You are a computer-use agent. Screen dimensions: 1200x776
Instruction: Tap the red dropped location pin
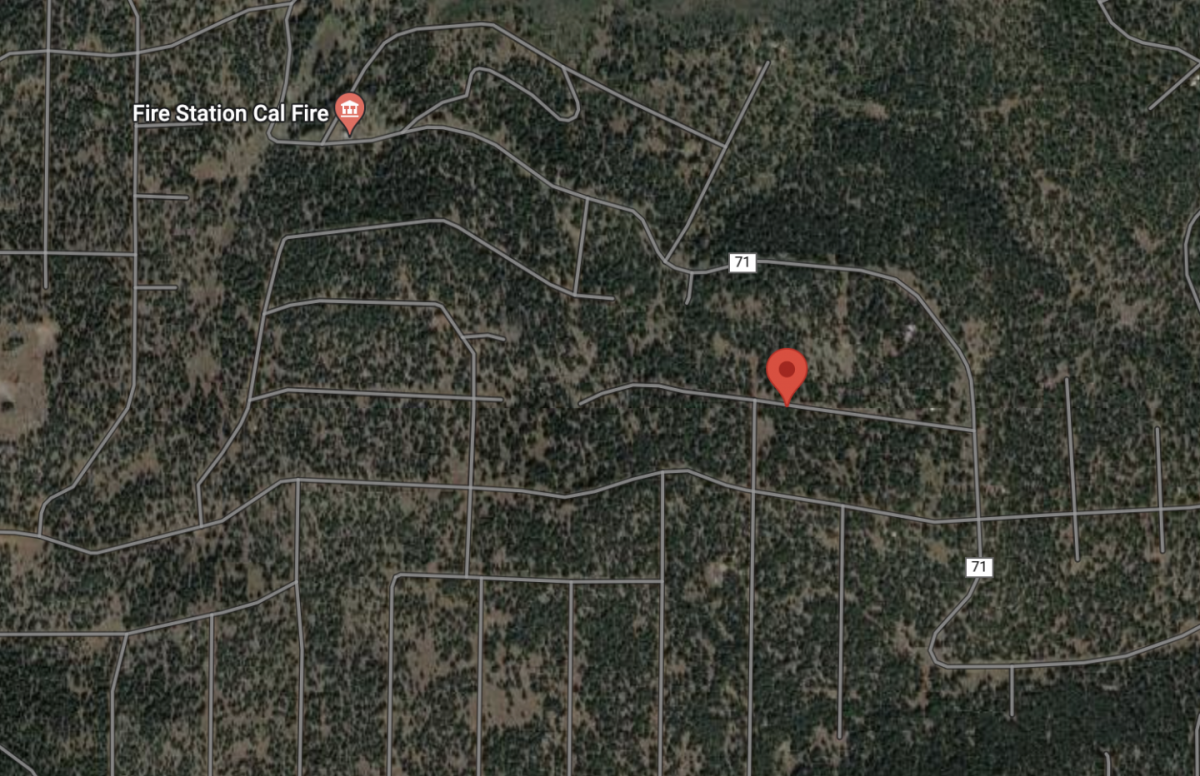tap(787, 372)
